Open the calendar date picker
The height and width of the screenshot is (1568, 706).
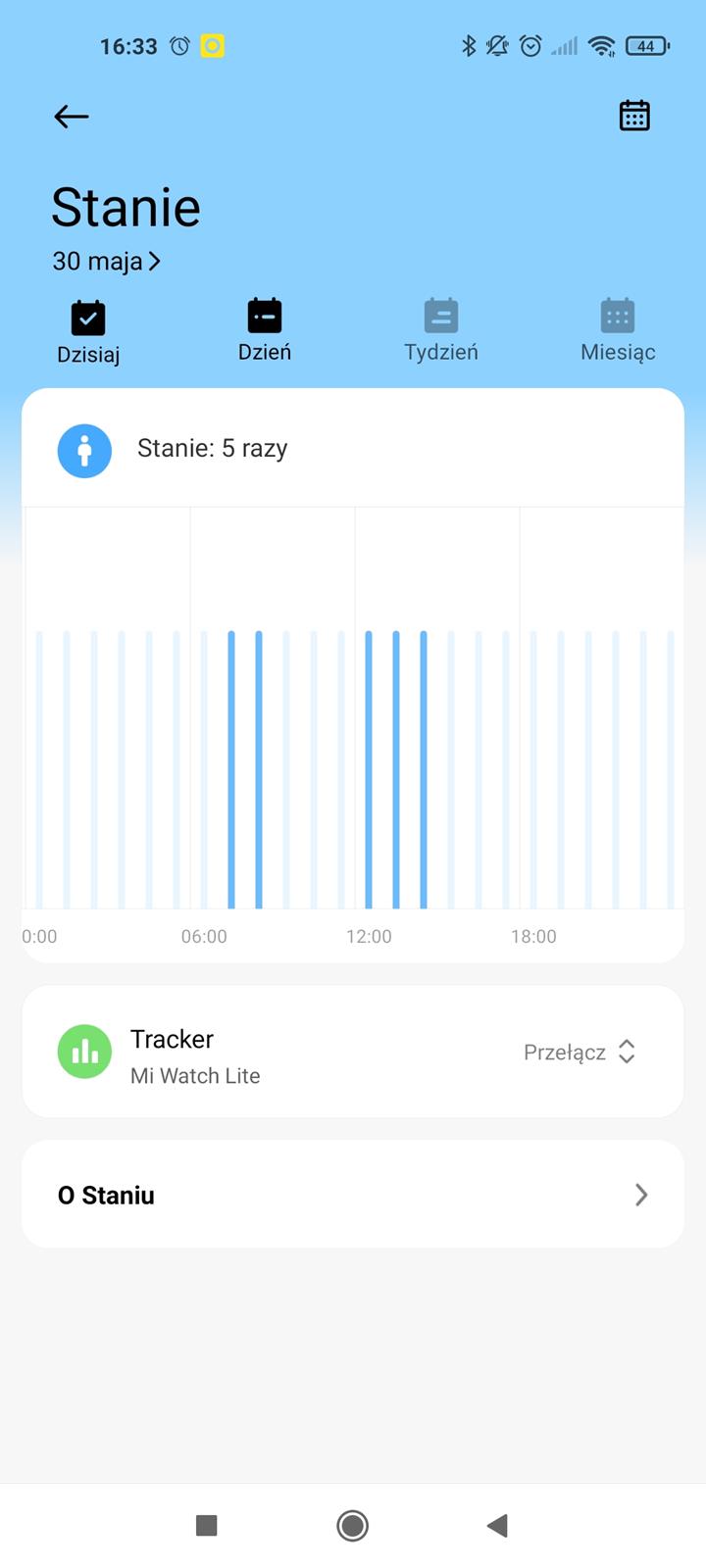[x=634, y=116]
